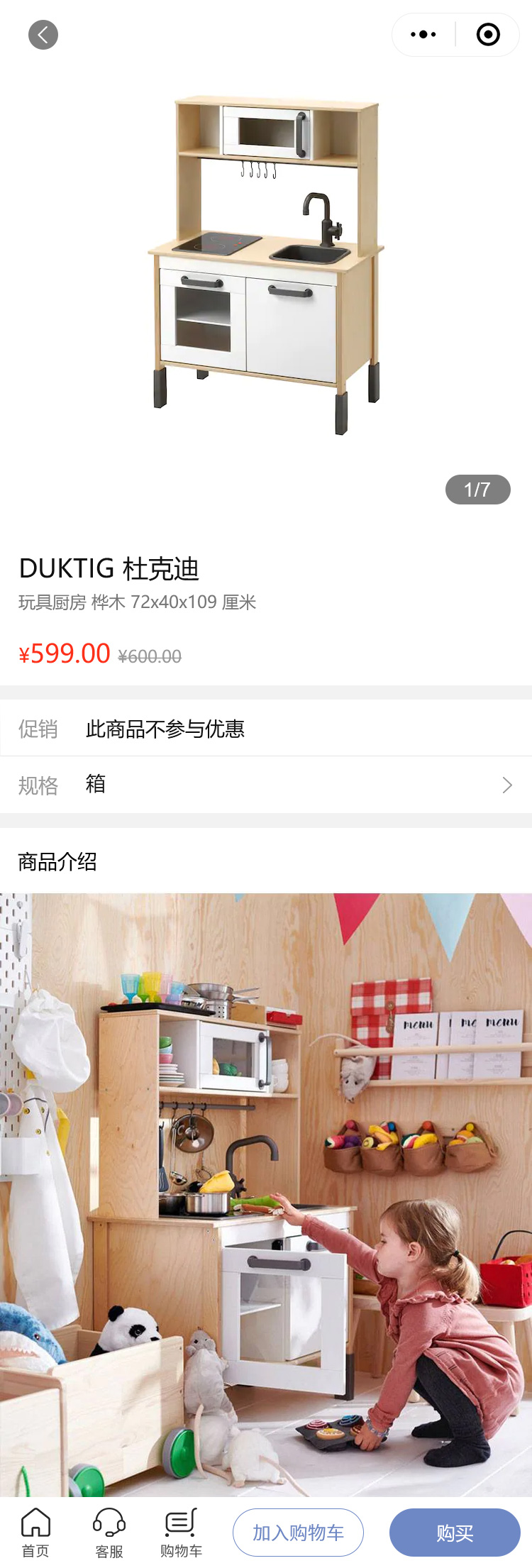Go back using the top-left arrow
The width and height of the screenshot is (532, 1568).
pos(43,35)
